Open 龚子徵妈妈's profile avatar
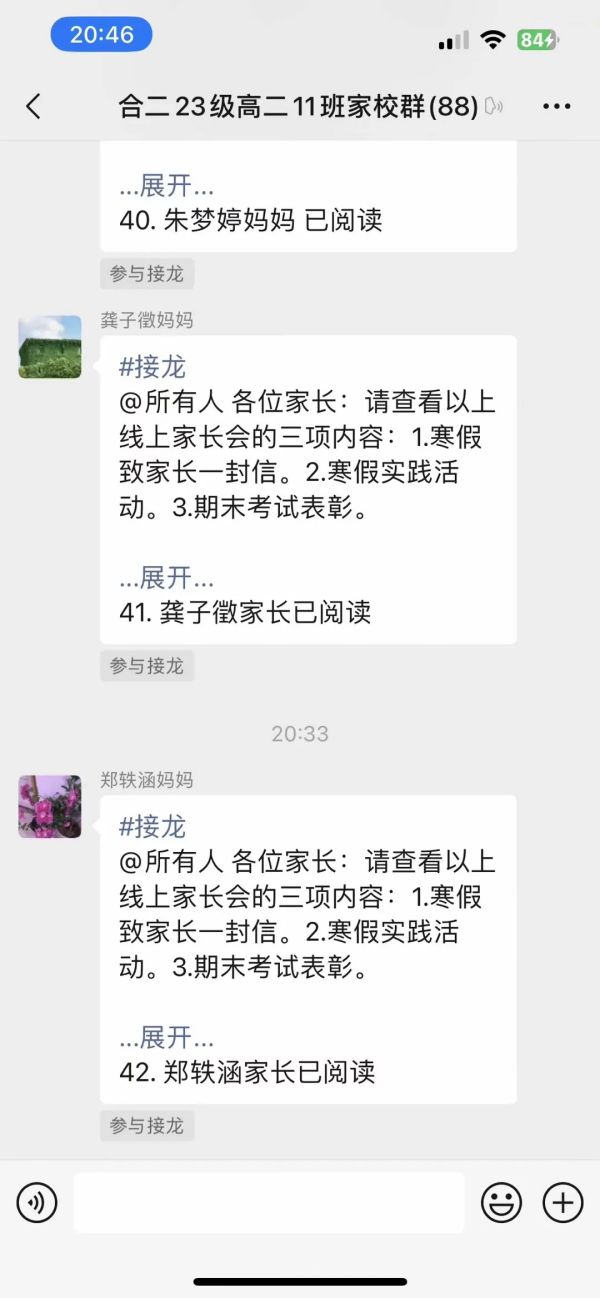Screen dimensions: 600x1298 pyautogui.click(x=50, y=347)
